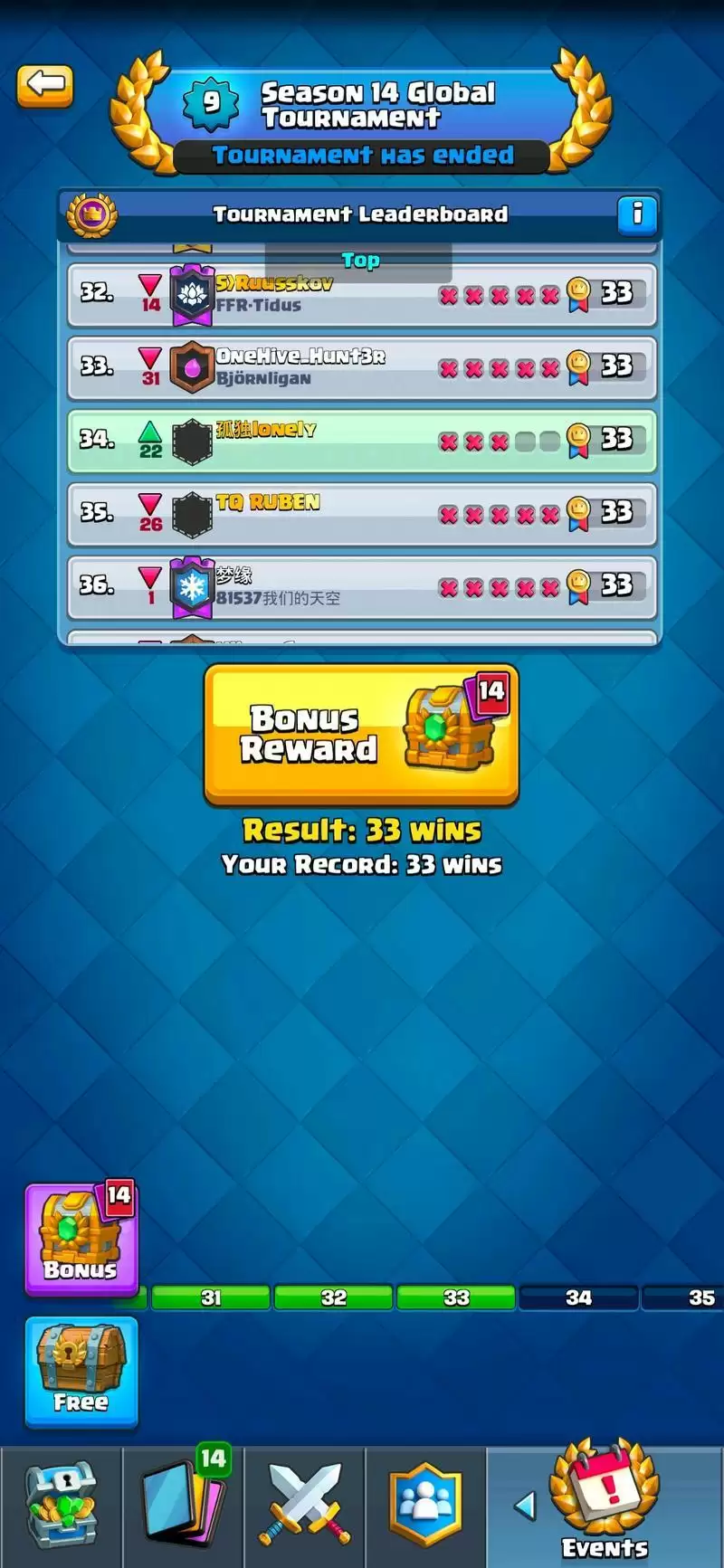Image resolution: width=724 pixels, height=1568 pixels.
Task: Open OneHive_Hunt3R's leaderboard row
Action: click(362, 367)
